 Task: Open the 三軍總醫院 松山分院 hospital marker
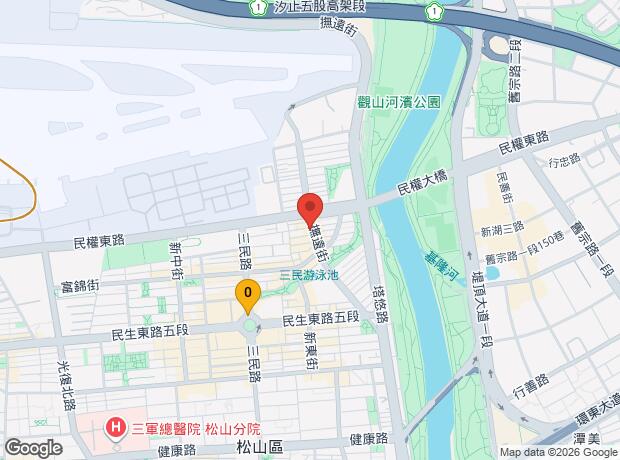click(x=115, y=428)
